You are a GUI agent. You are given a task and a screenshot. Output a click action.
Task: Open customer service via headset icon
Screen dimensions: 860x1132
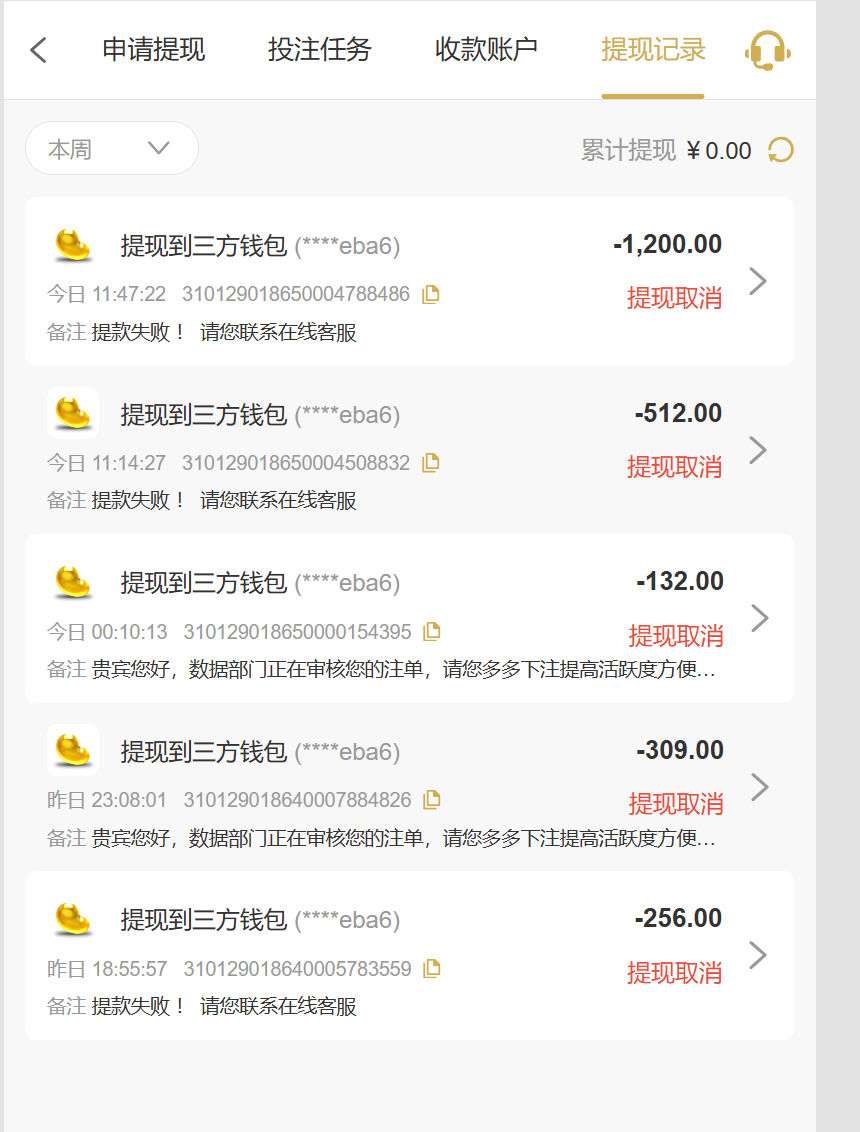(x=767, y=49)
